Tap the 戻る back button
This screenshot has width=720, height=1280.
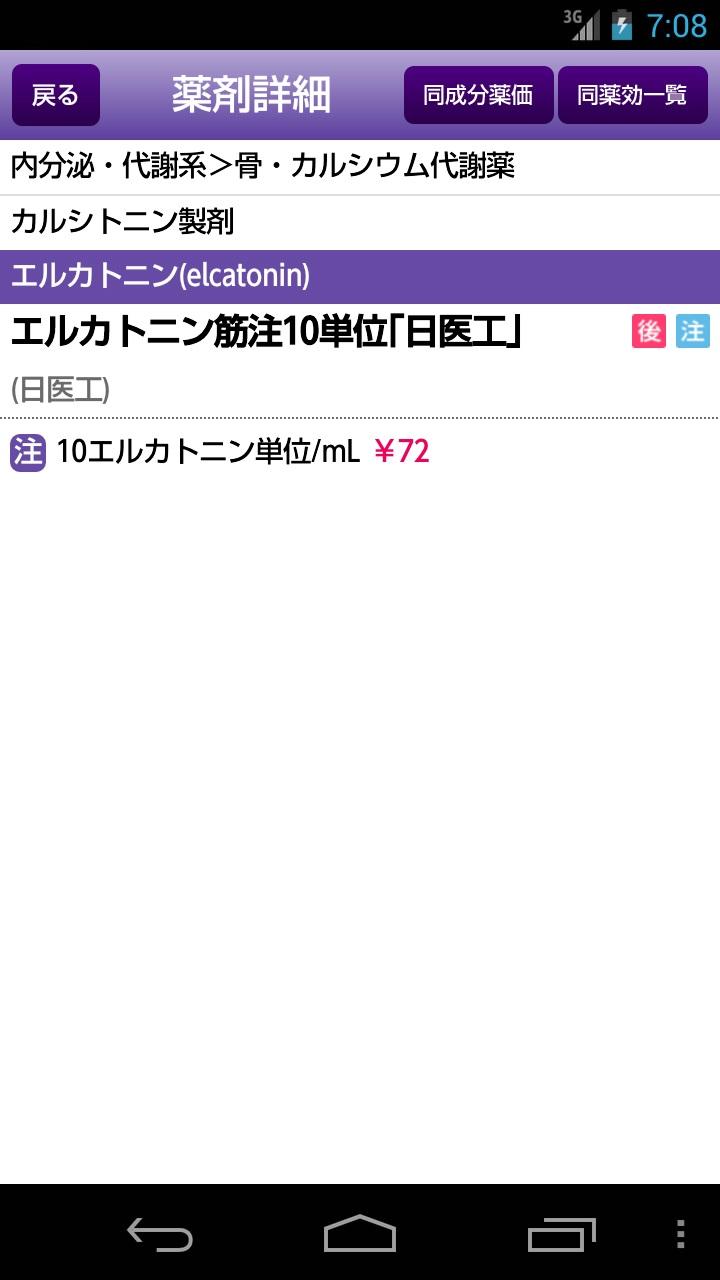[55, 95]
